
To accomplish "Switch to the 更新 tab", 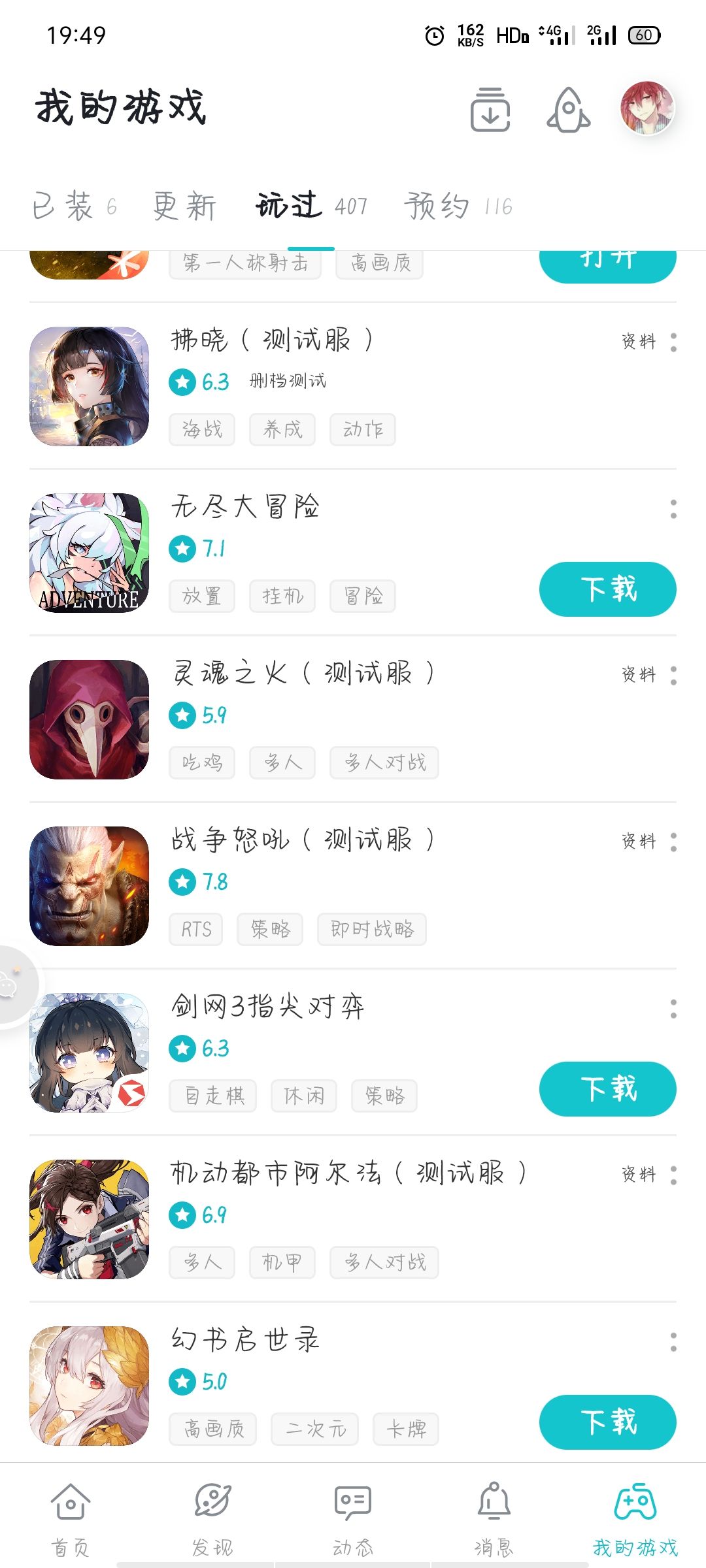I will 185,206.
